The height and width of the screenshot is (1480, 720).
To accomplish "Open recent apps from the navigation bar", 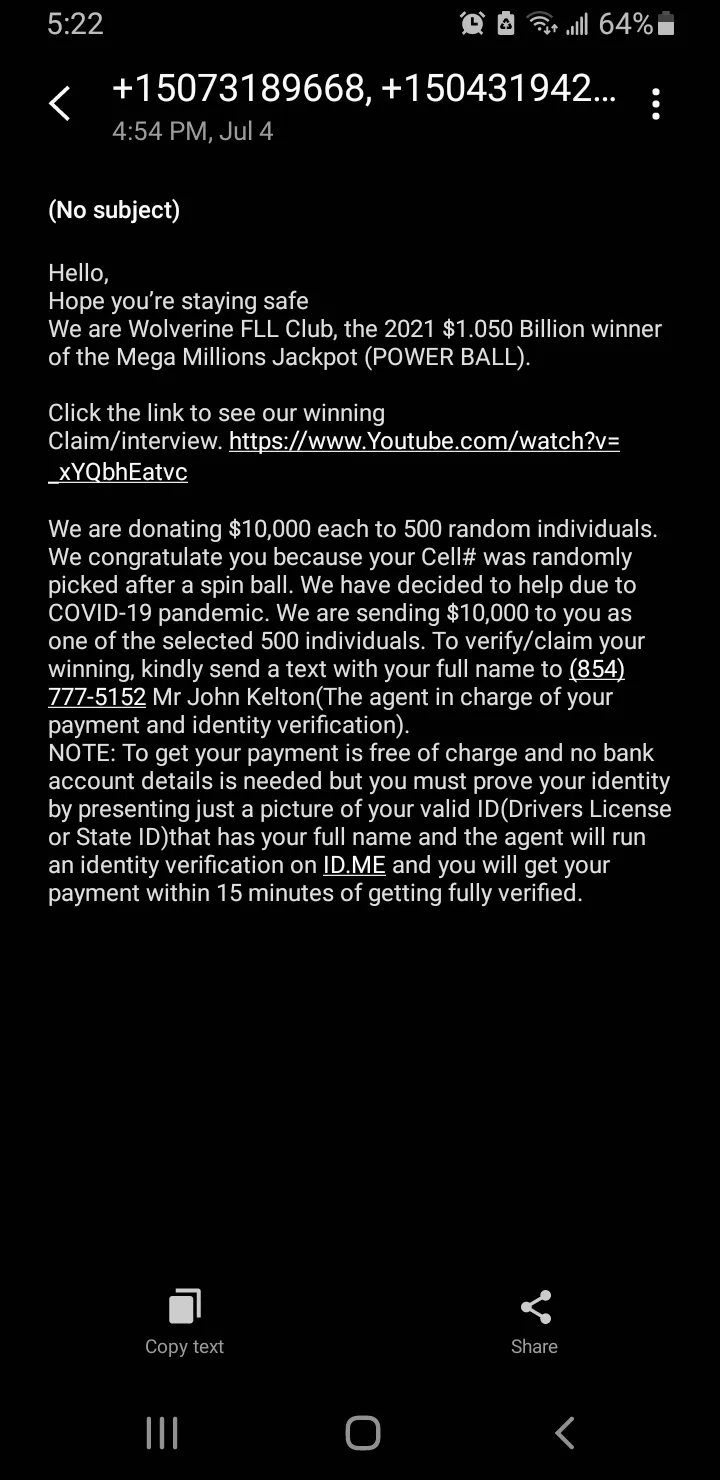I will pyautogui.click(x=162, y=1433).
